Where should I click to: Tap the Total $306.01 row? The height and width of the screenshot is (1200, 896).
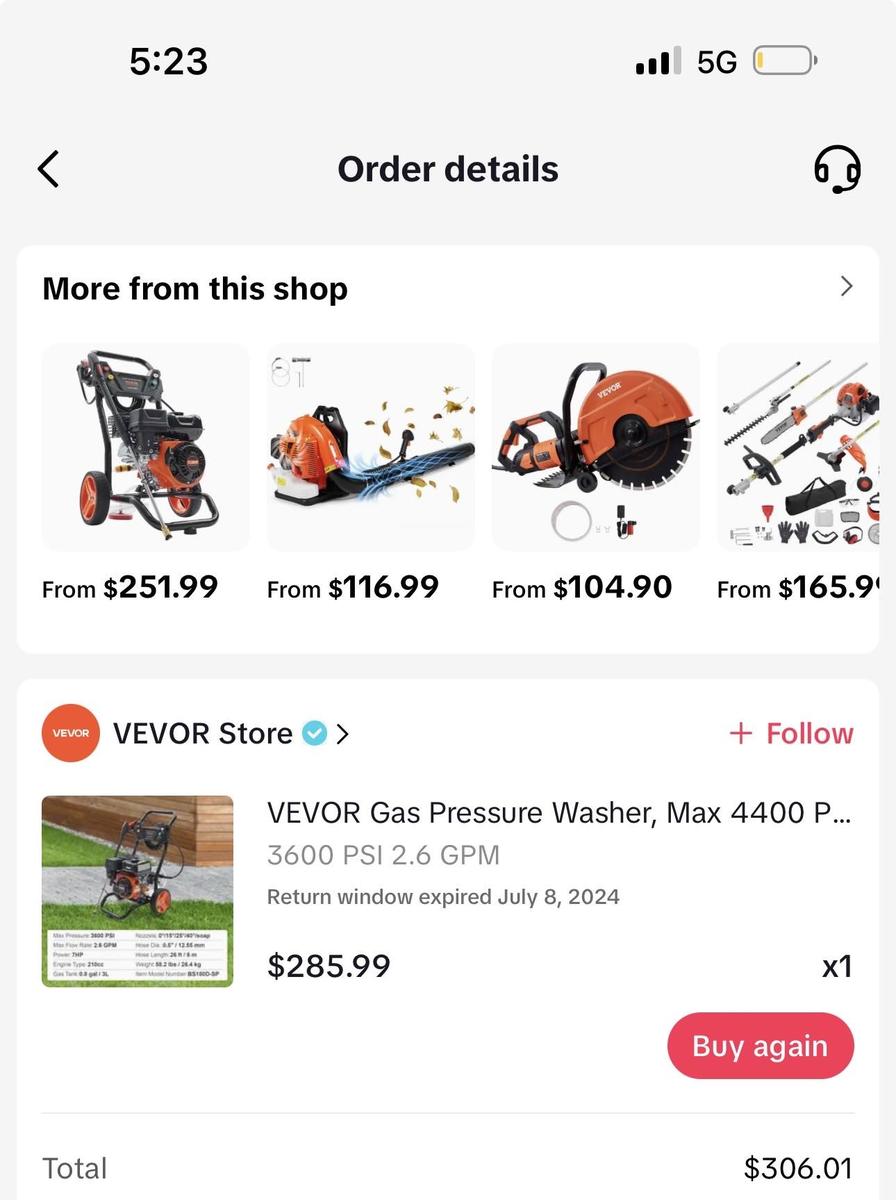click(448, 1167)
